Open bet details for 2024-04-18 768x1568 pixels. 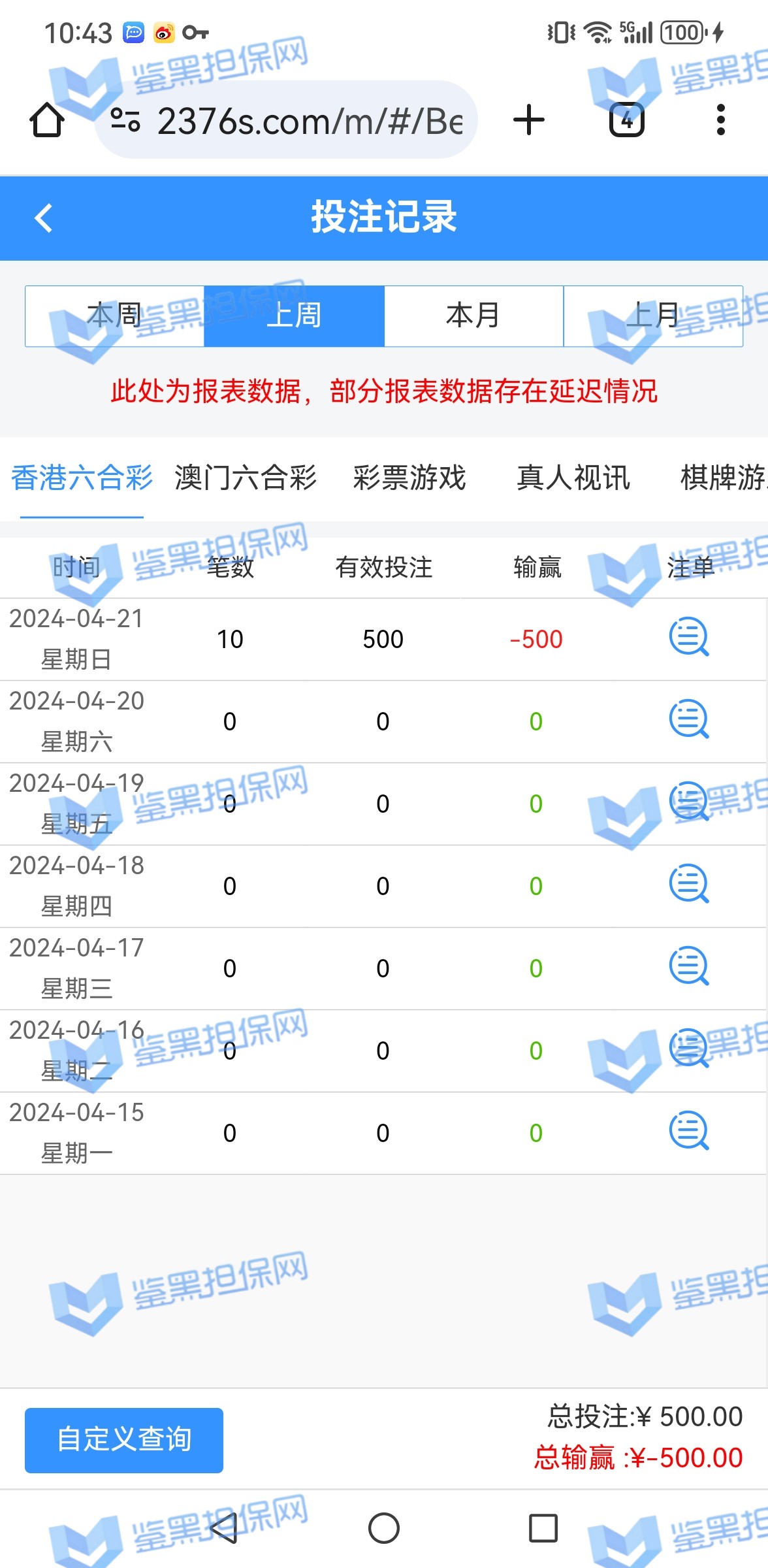688,884
